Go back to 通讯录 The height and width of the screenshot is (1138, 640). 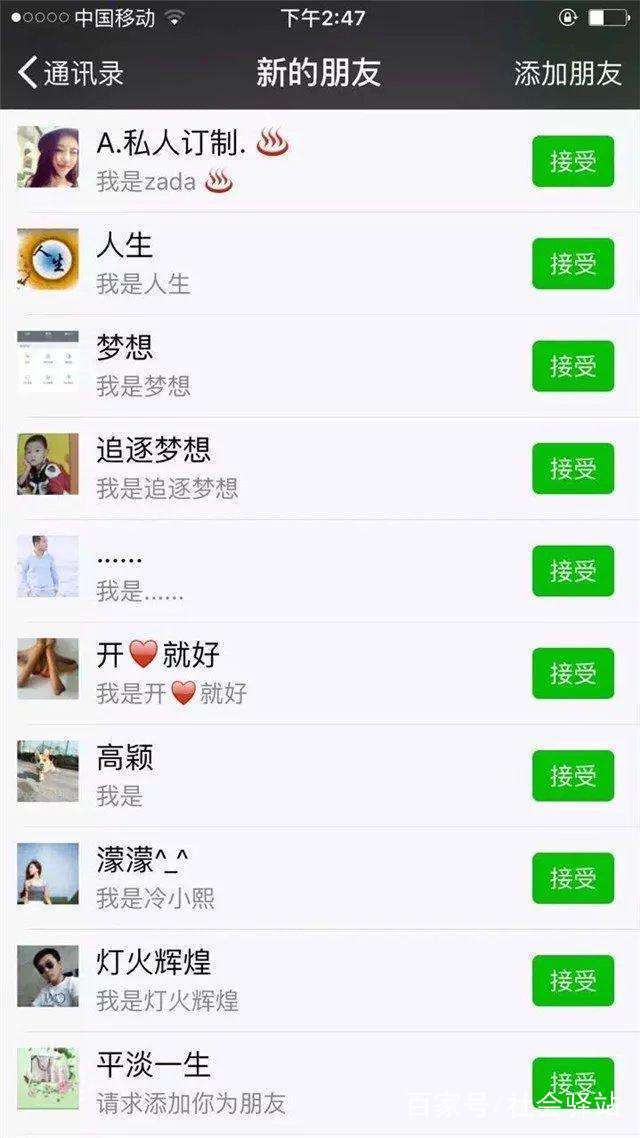(x=70, y=73)
